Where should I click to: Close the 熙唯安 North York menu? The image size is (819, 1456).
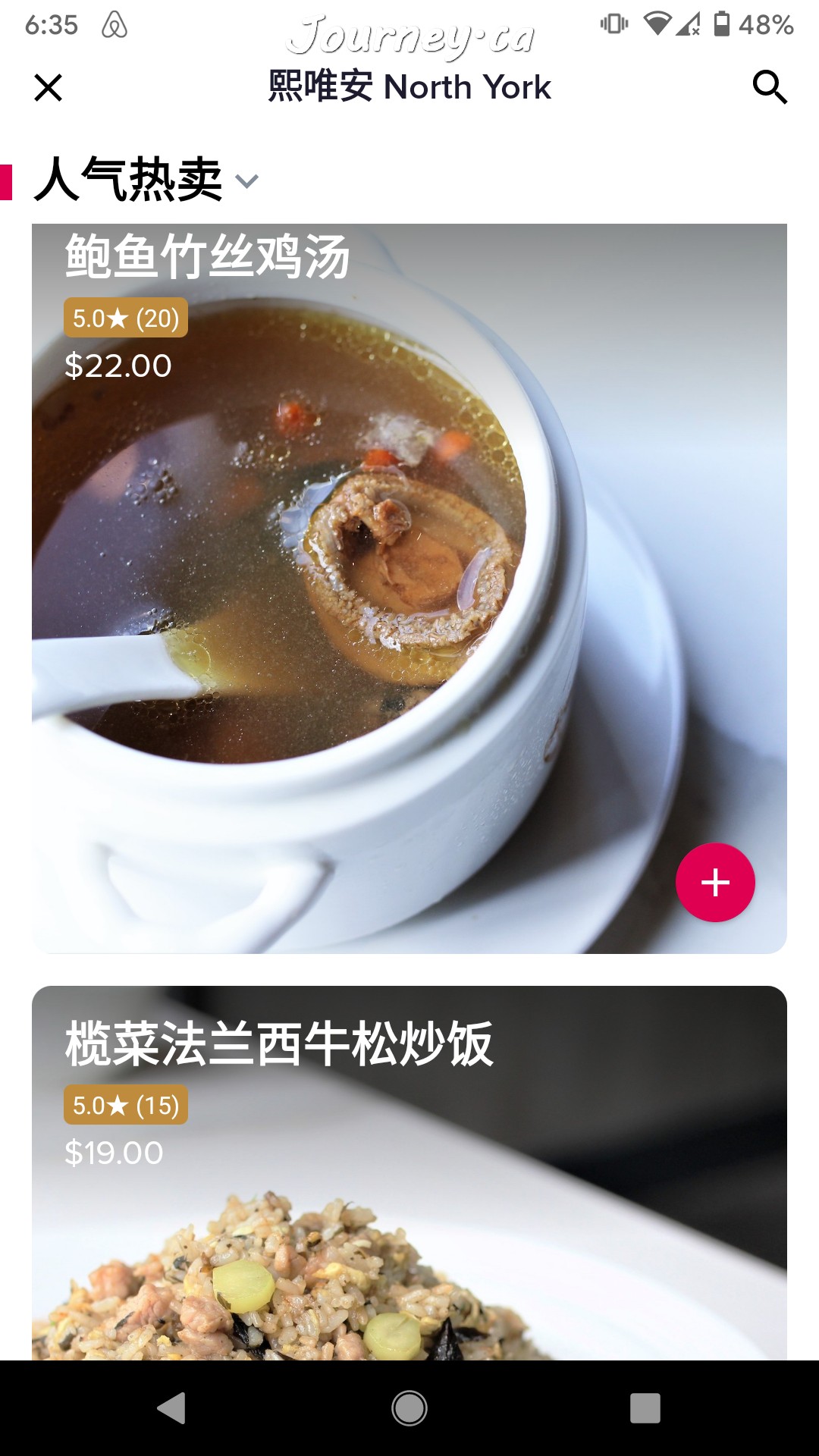(48, 87)
